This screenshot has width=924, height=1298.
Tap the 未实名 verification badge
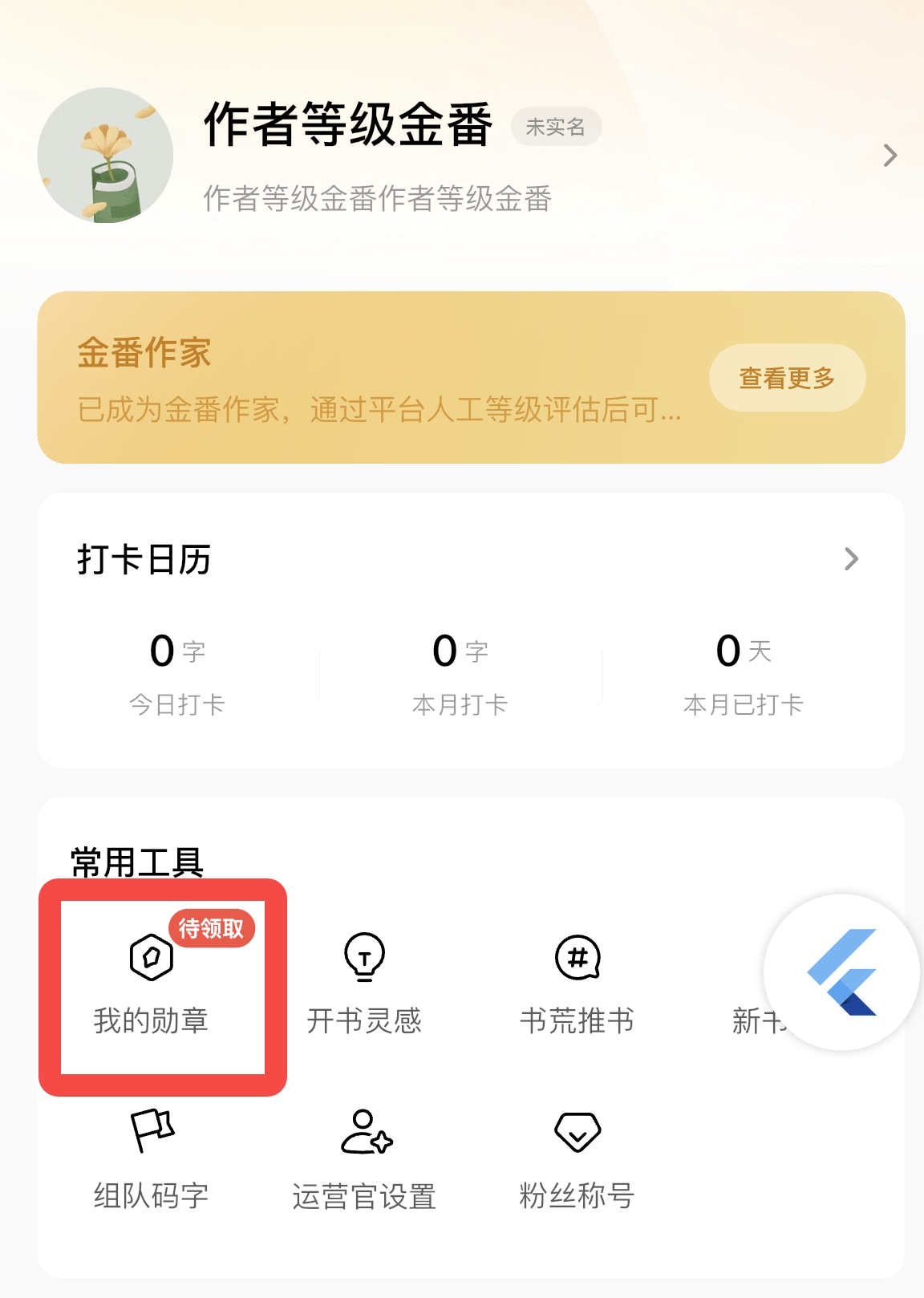556,127
